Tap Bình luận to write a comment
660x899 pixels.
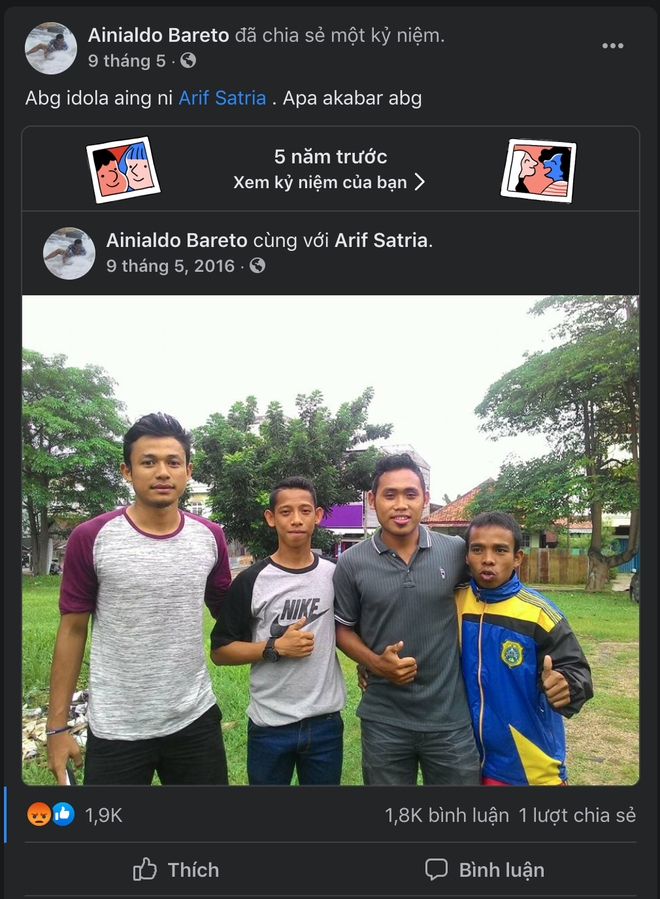point(485,869)
